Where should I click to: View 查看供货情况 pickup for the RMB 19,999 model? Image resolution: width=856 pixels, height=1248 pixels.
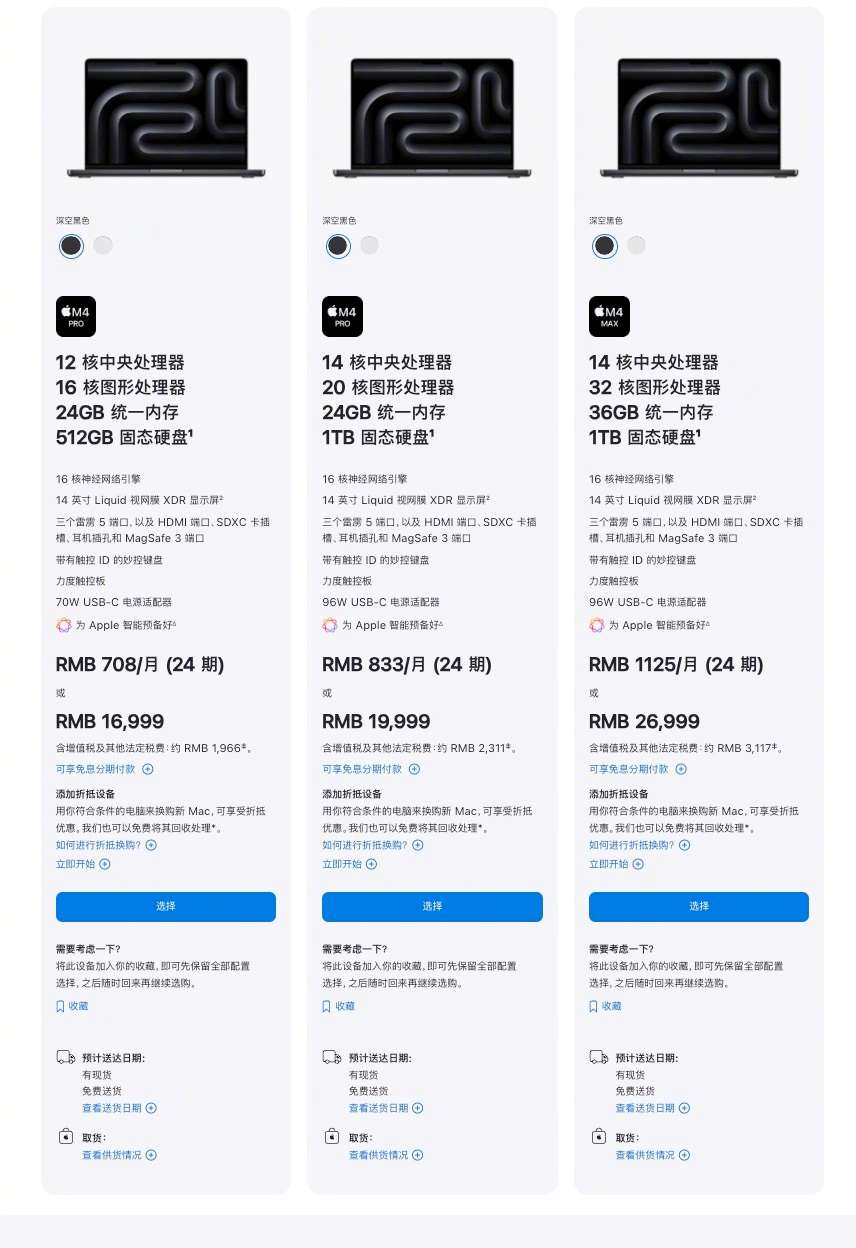click(385, 1155)
